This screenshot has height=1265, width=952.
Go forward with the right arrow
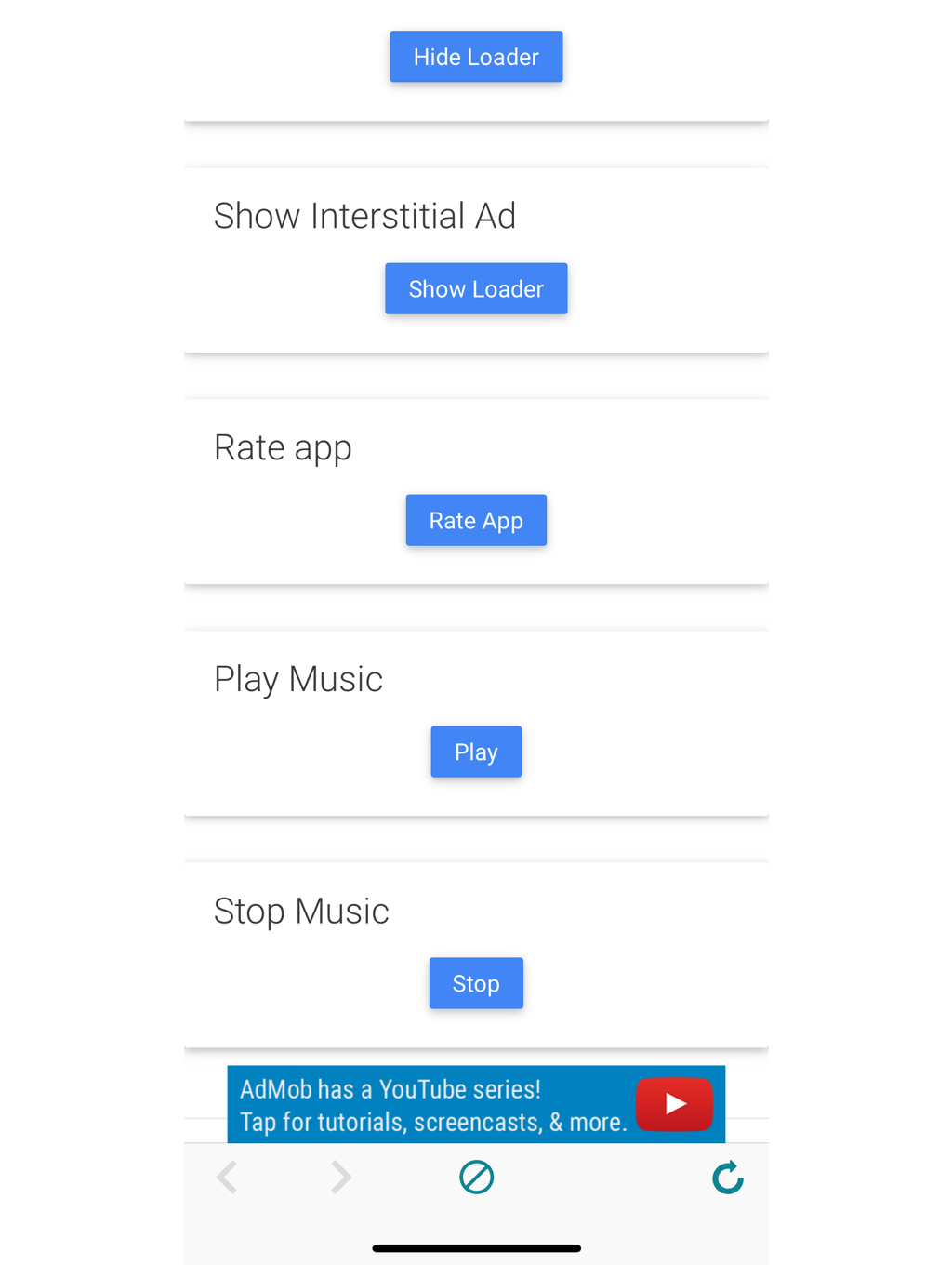[341, 1178]
